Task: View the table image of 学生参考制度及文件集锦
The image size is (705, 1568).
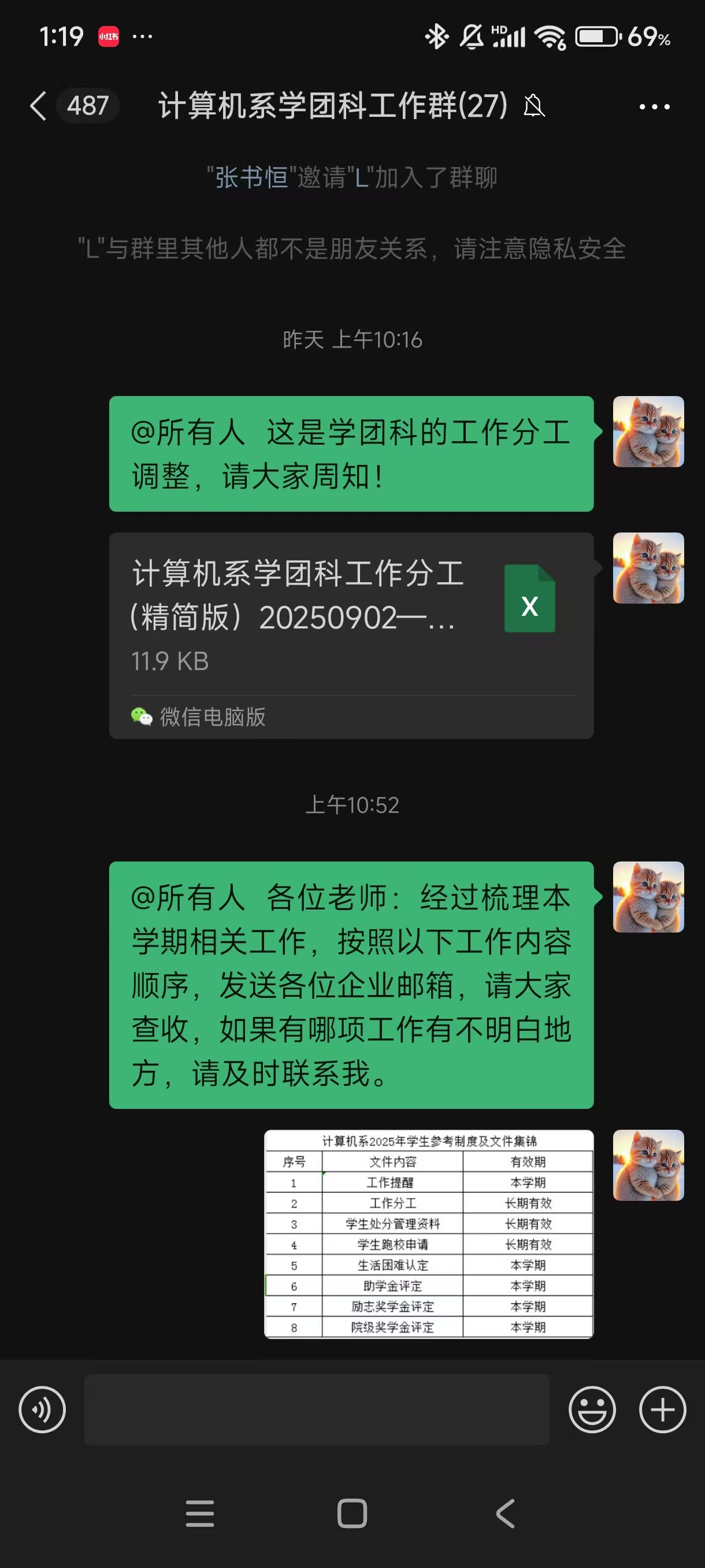Action: (428, 1233)
